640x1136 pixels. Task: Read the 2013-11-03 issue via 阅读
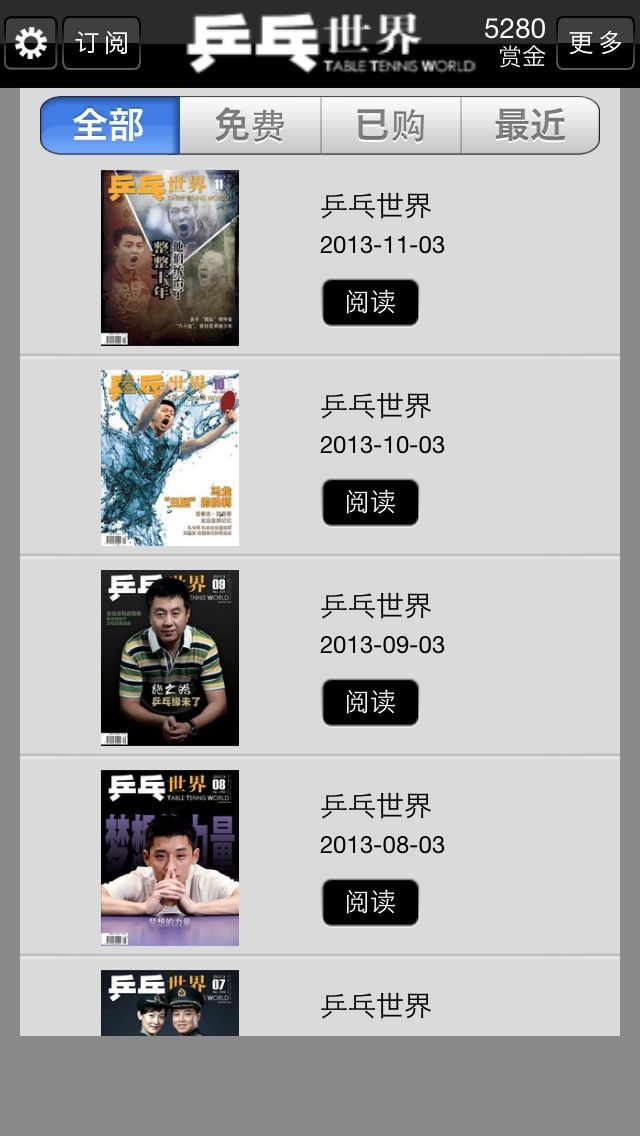click(370, 302)
